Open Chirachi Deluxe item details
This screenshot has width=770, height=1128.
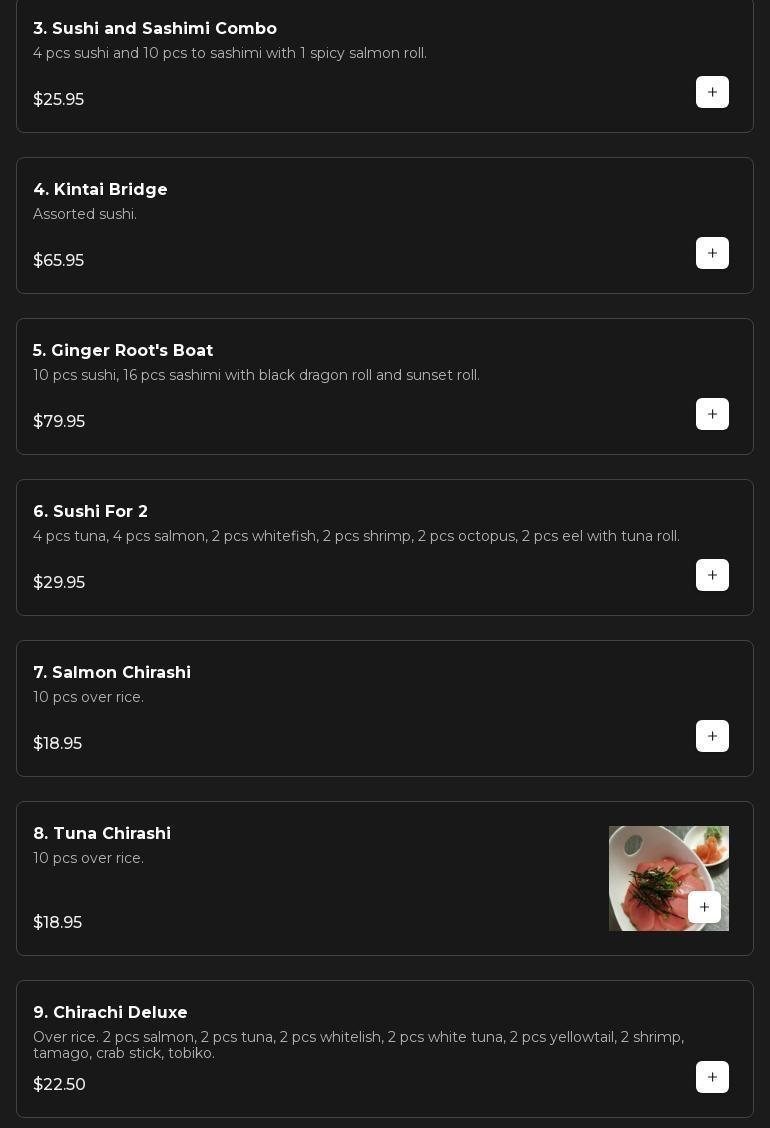pyautogui.click(x=385, y=1049)
